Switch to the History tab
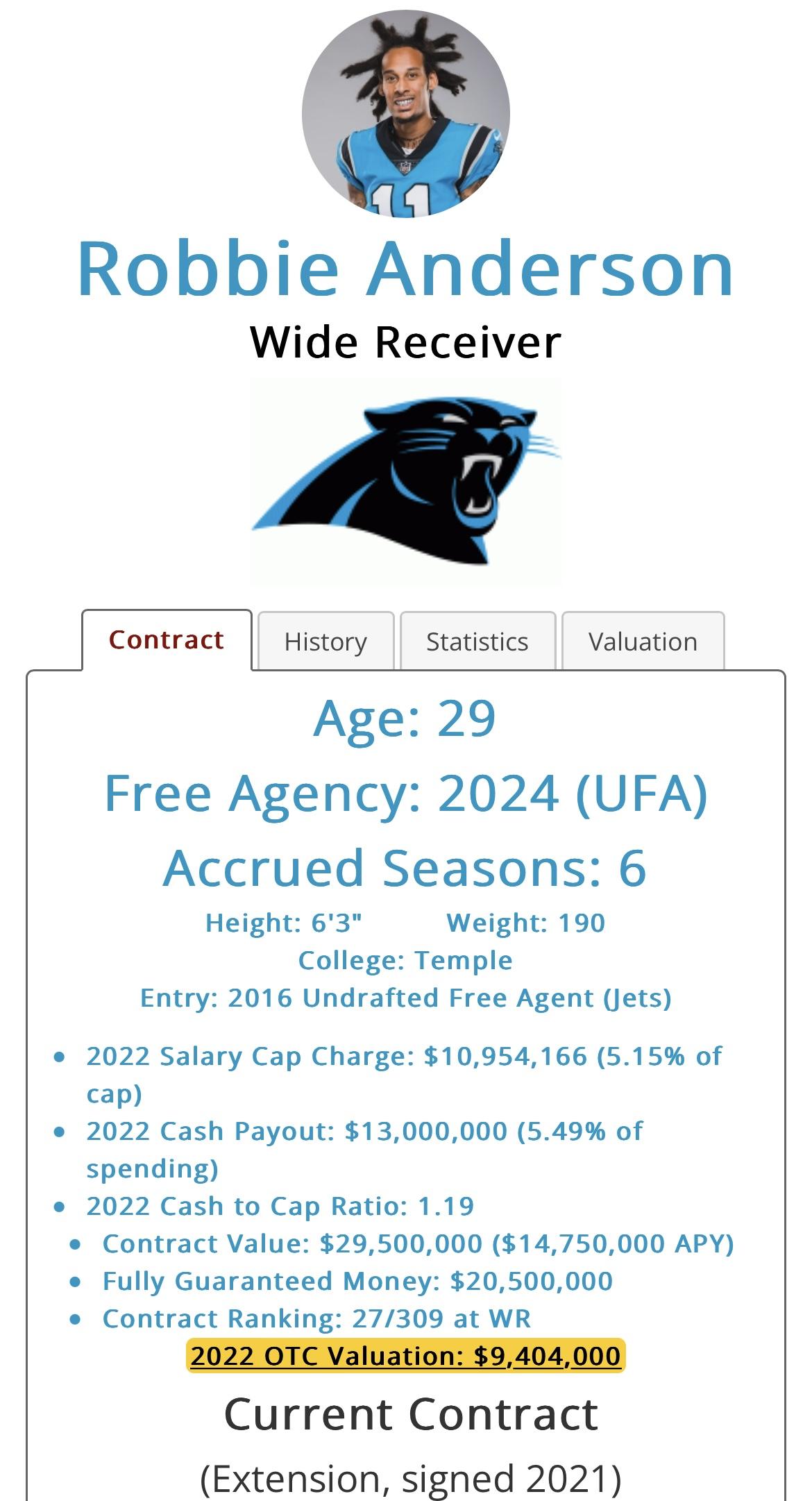Image resolution: width=812 pixels, height=1501 pixels. (x=325, y=642)
